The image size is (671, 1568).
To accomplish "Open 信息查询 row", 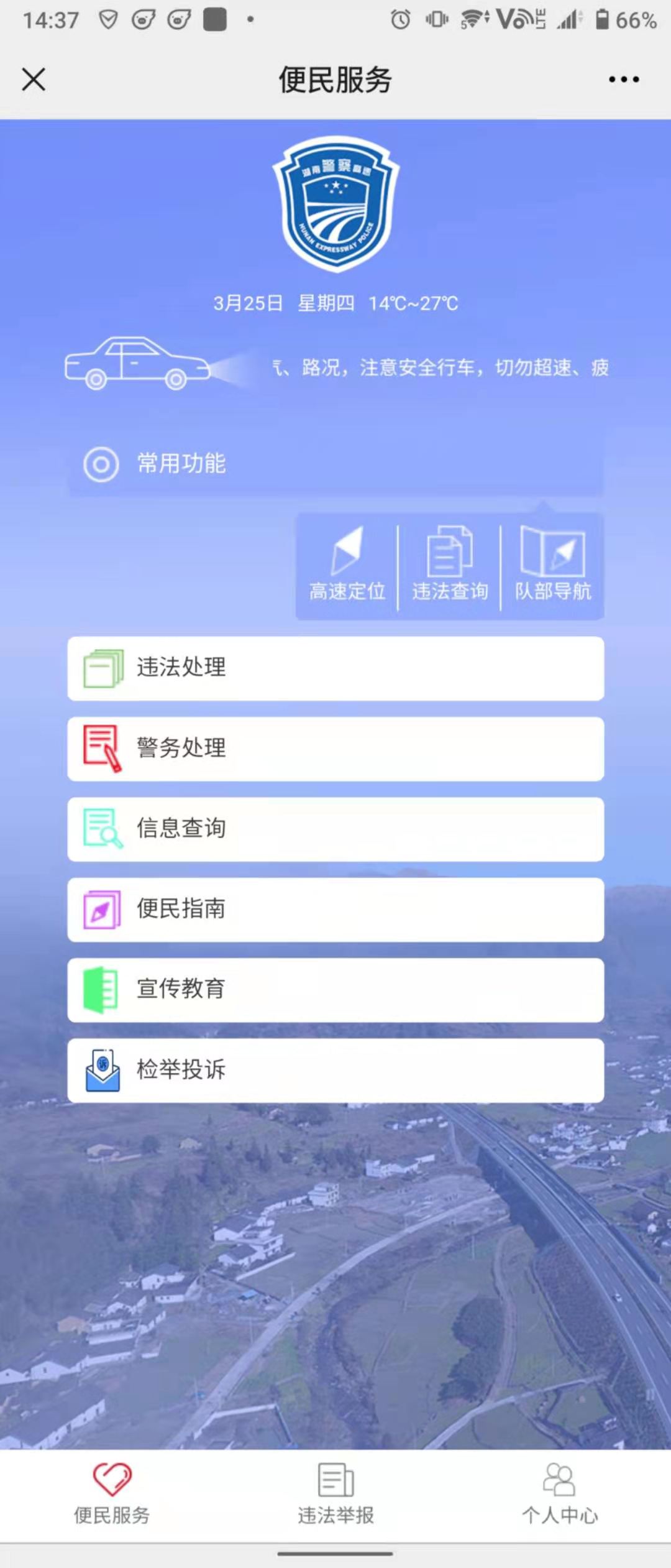I will click(x=335, y=829).
